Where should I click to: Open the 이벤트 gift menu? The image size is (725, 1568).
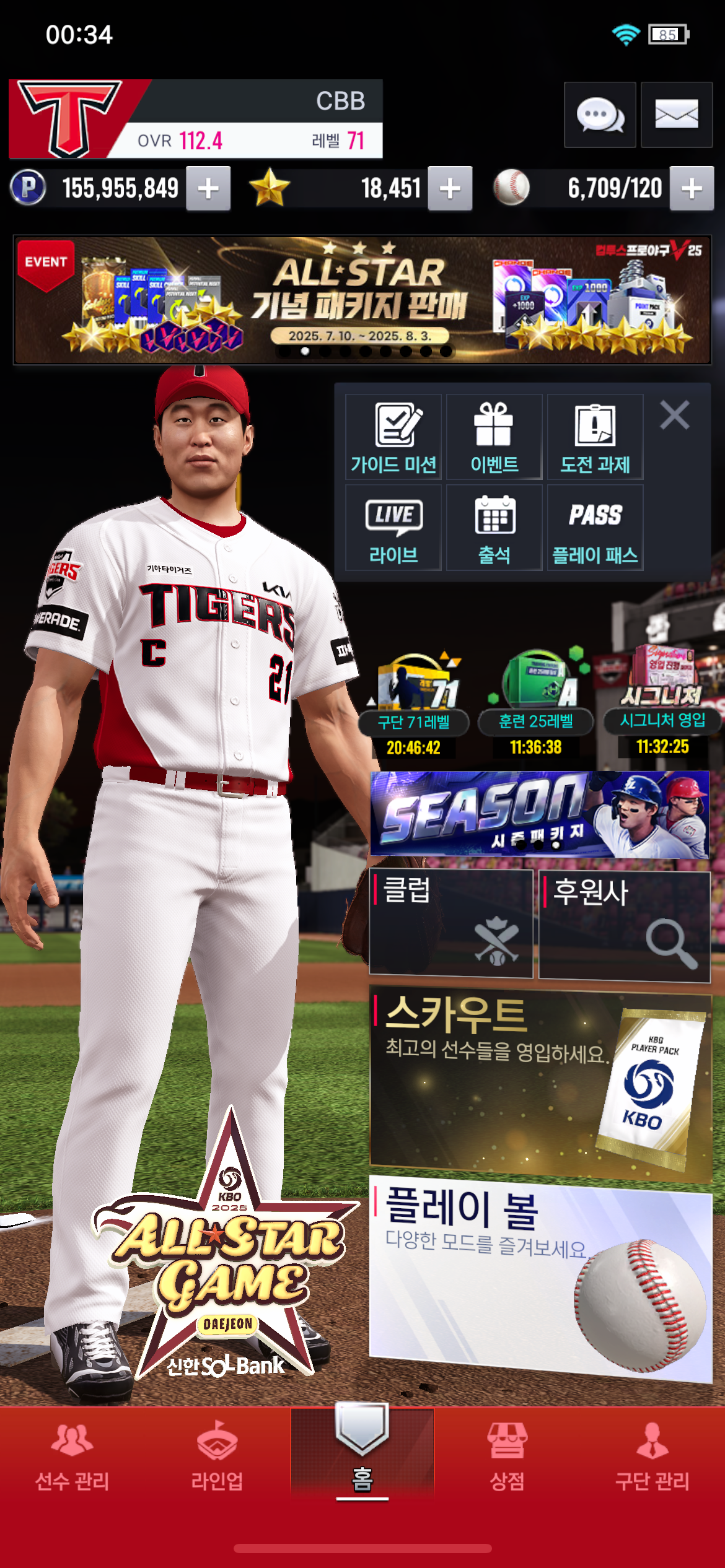point(494,437)
